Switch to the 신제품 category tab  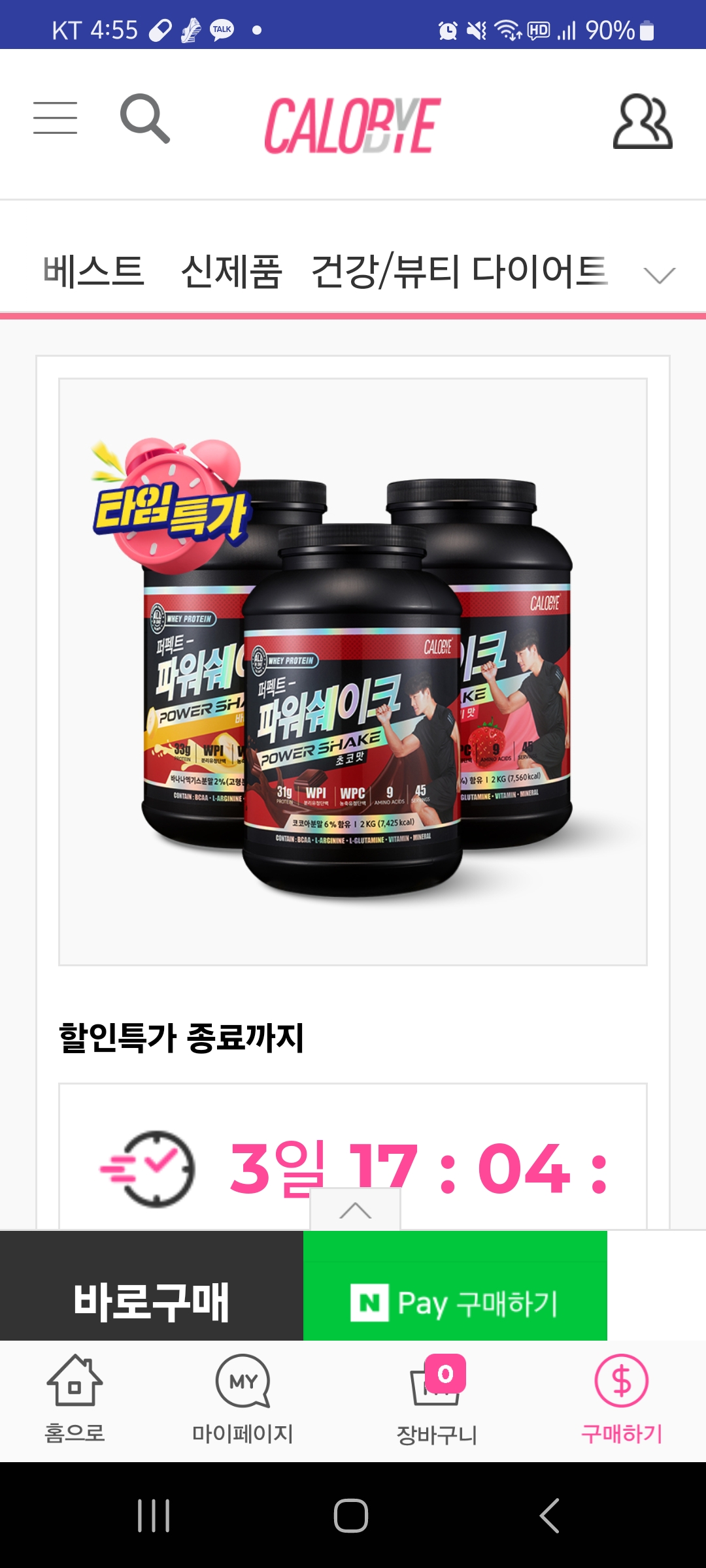231,272
